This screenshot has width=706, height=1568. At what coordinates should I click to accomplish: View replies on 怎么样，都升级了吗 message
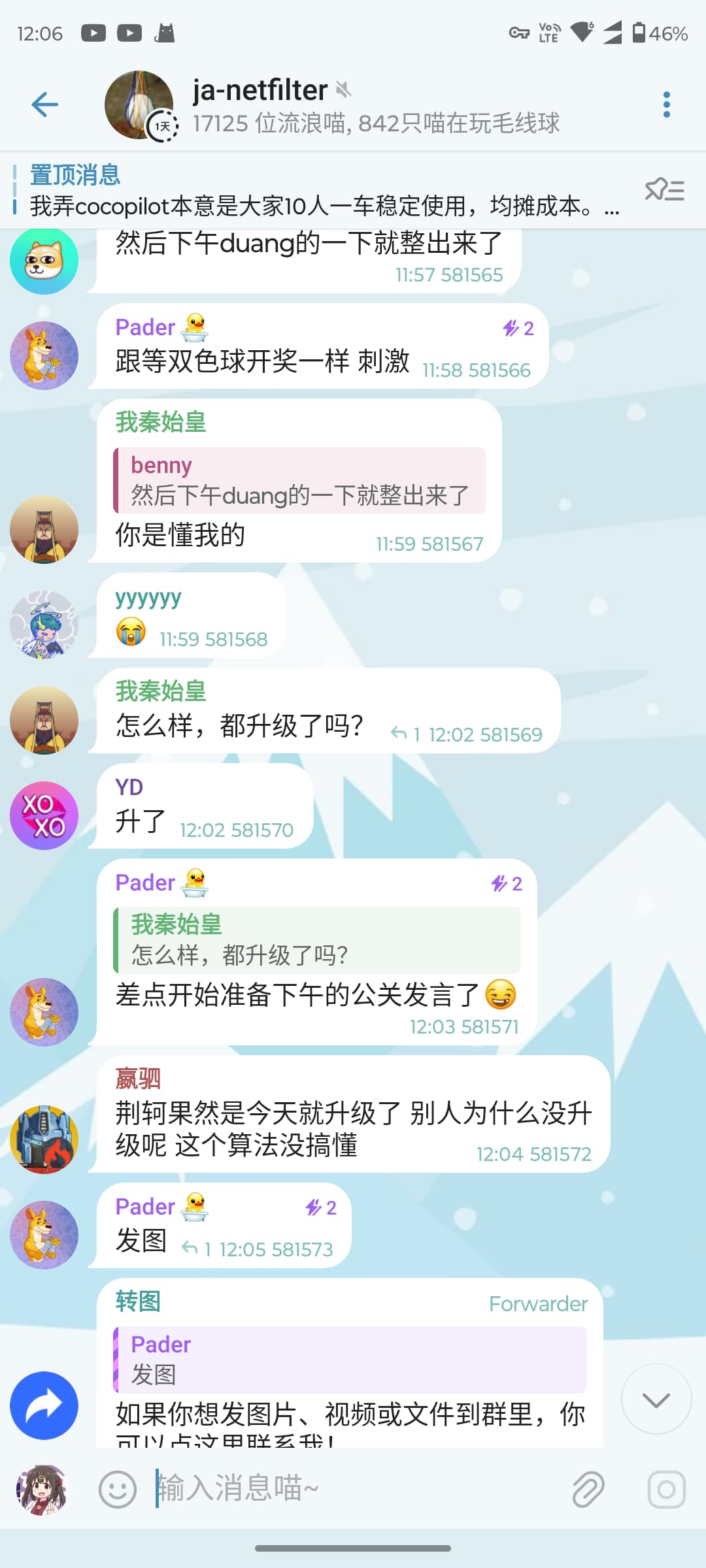pyautogui.click(x=405, y=734)
